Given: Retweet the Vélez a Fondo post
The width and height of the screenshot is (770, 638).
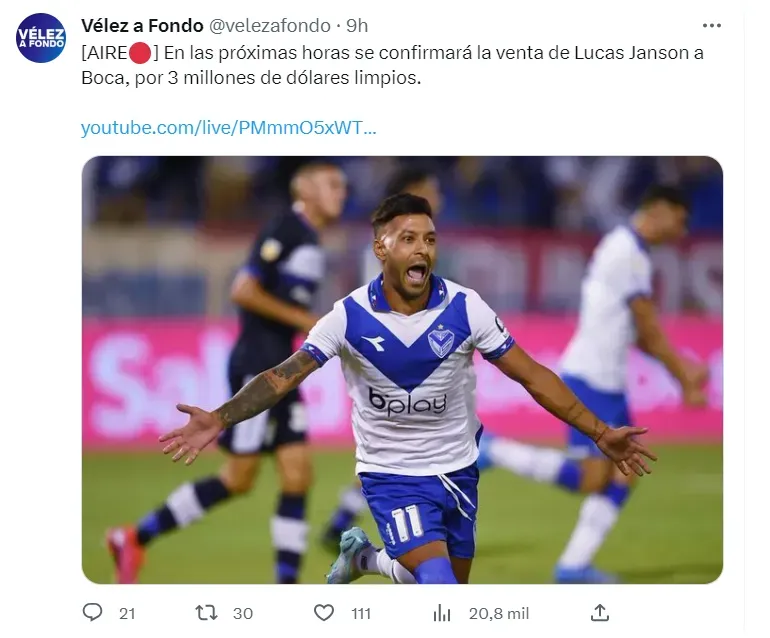Looking at the screenshot, I should (x=207, y=612).
